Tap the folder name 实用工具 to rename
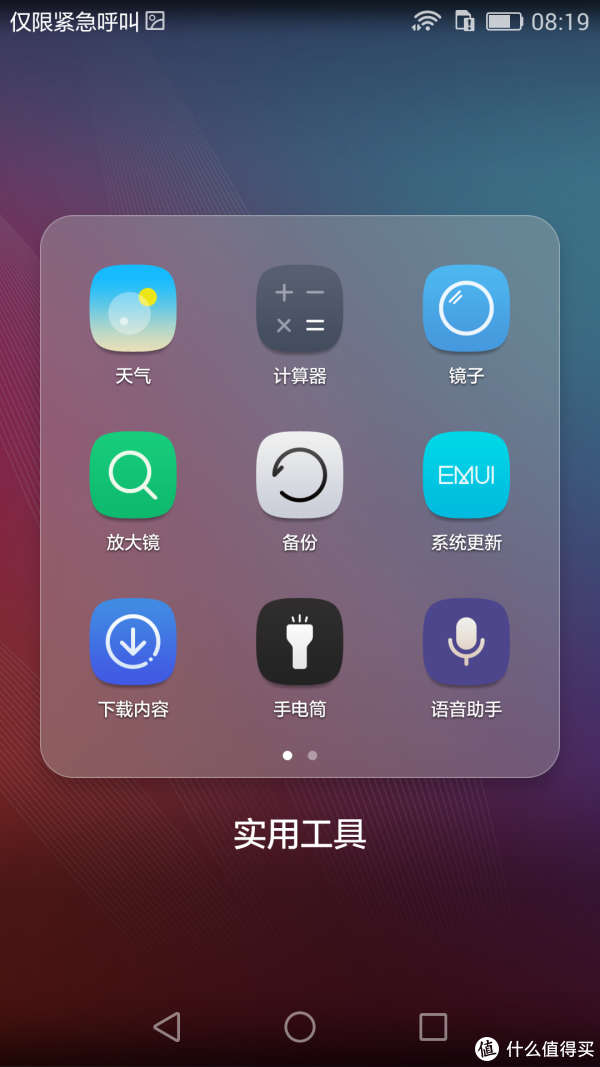 pos(300,833)
